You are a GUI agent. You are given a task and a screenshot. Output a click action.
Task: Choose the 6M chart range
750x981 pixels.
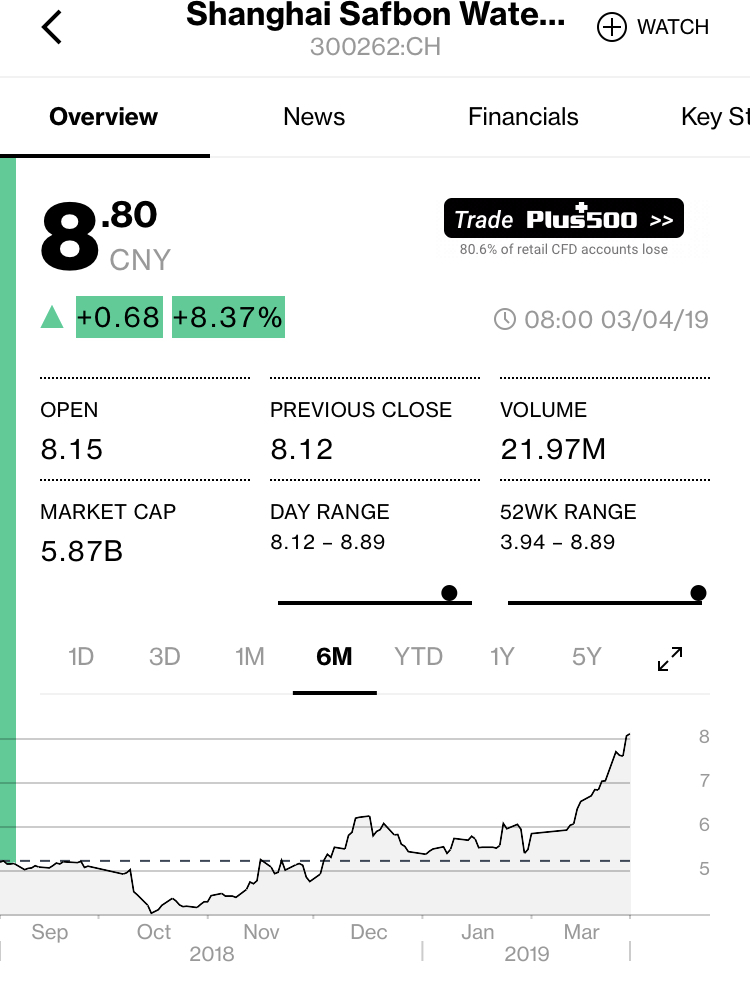334,657
